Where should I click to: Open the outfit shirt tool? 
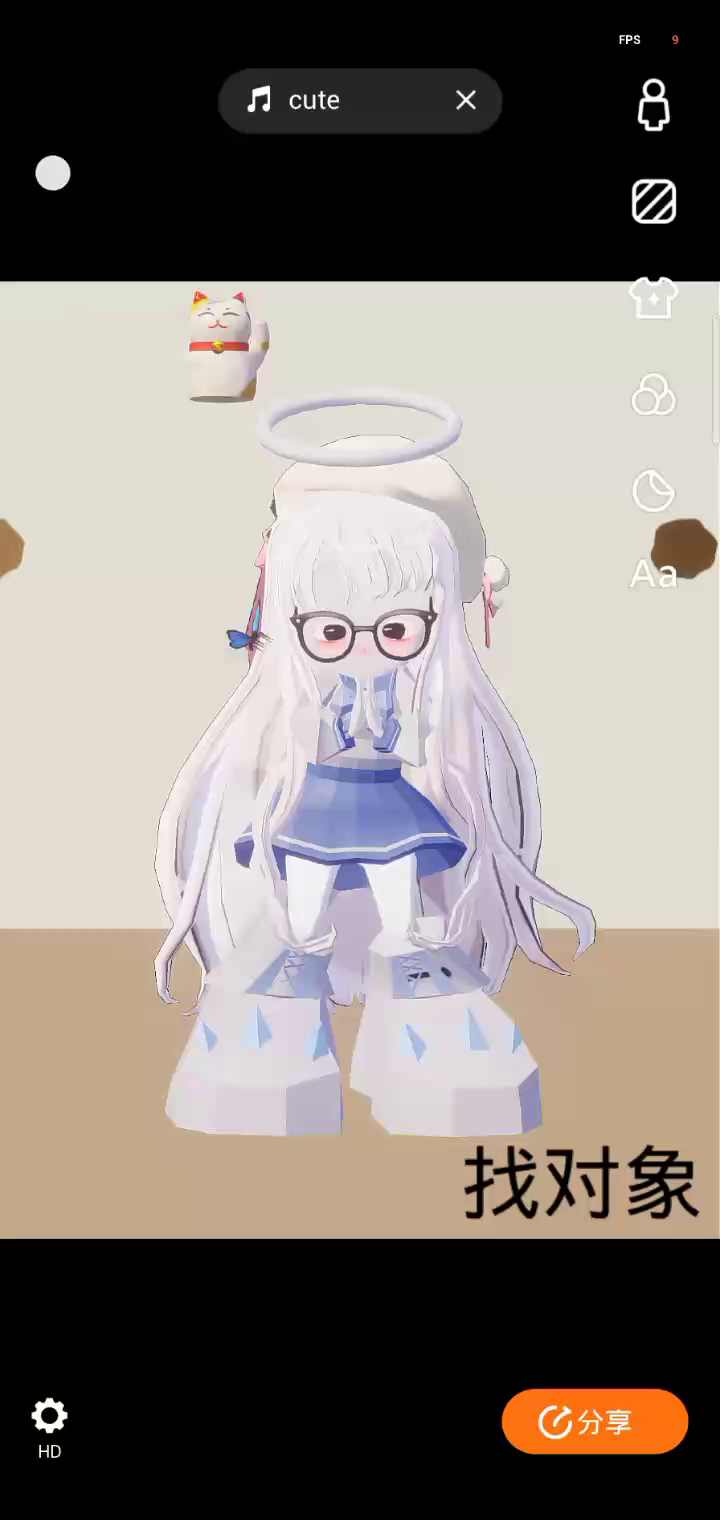pyautogui.click(x=653, y=297)
